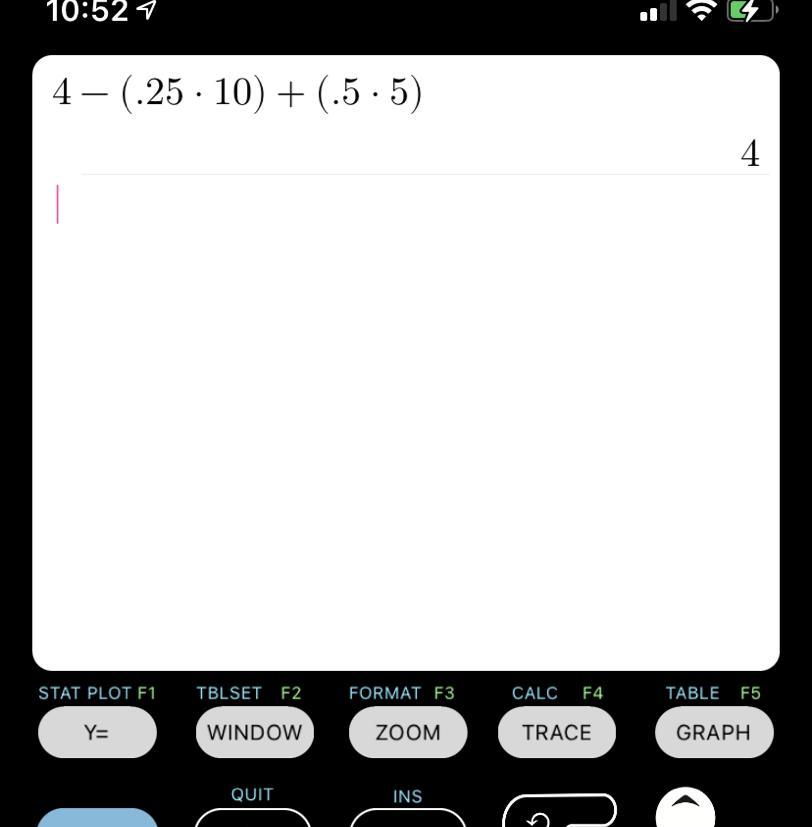The image size is (812, 827).
Task: Place cursor in the new entry line
Action: (x=400, y=205)
